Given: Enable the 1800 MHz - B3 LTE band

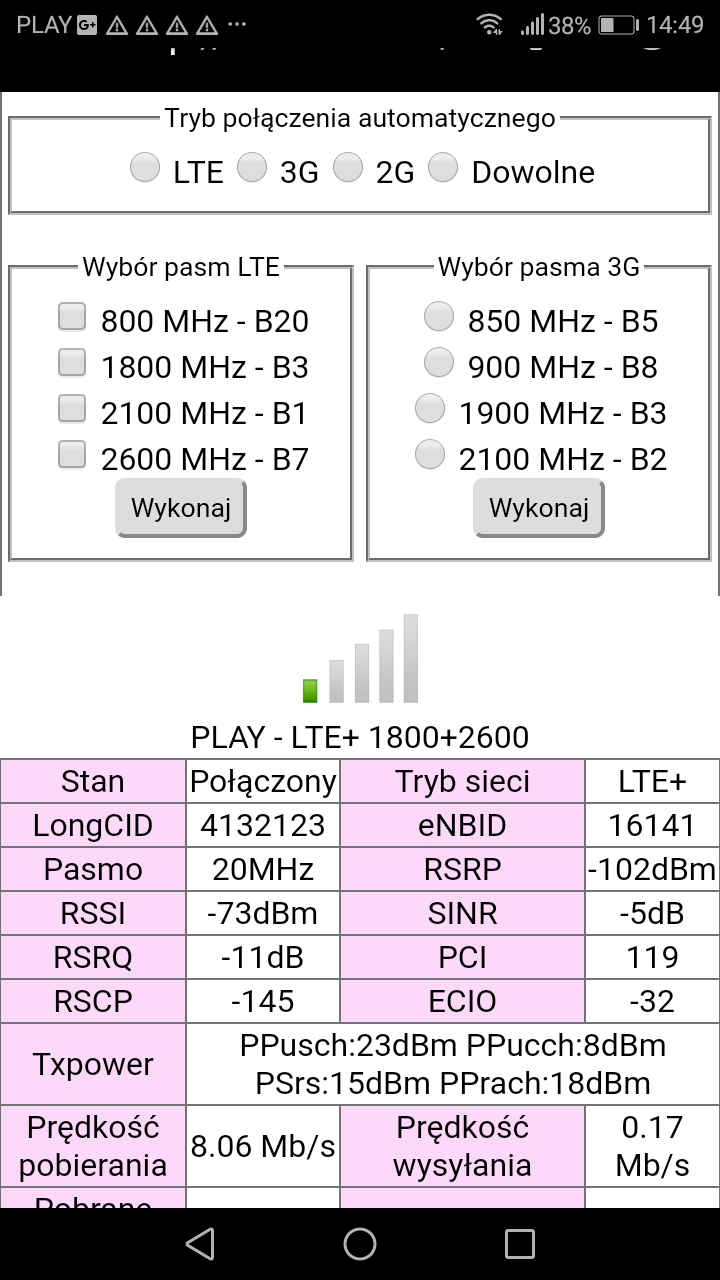Looking at the screenshot, I should tap(72, 362).
